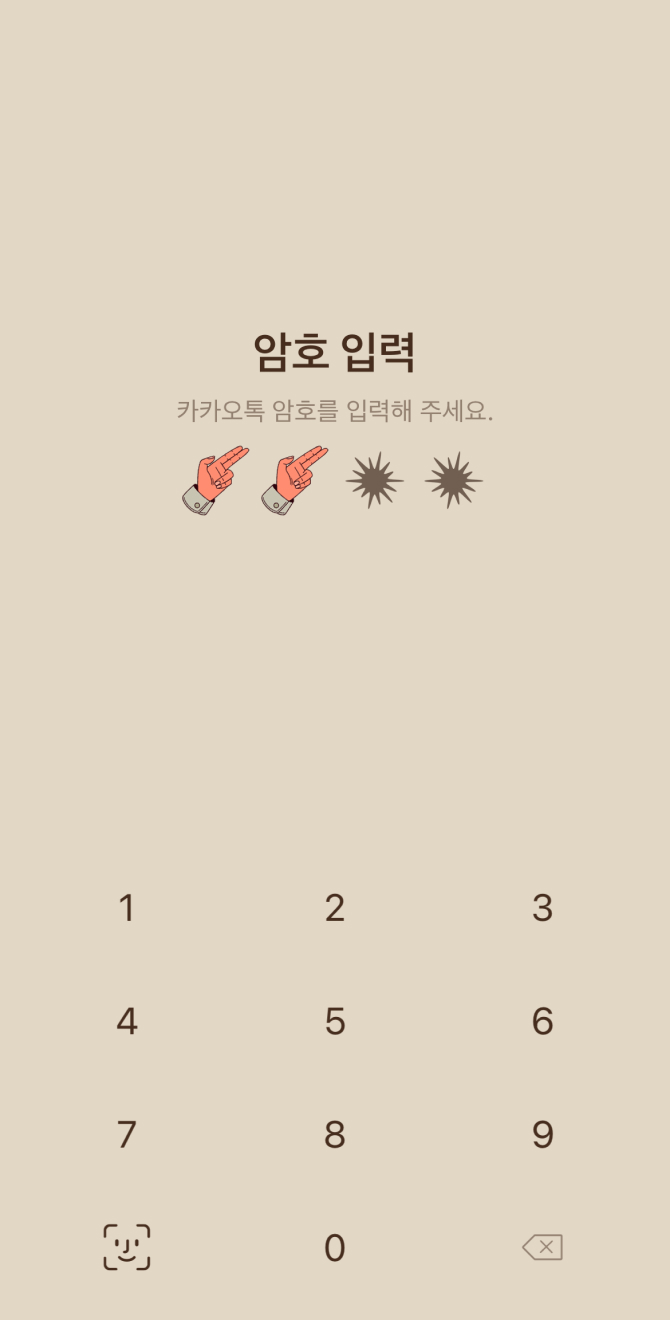The image size is (670, 1320).
Task: Enter digit 0 on the keypad
Action: pyautogui.click(x=335, y=1248)
